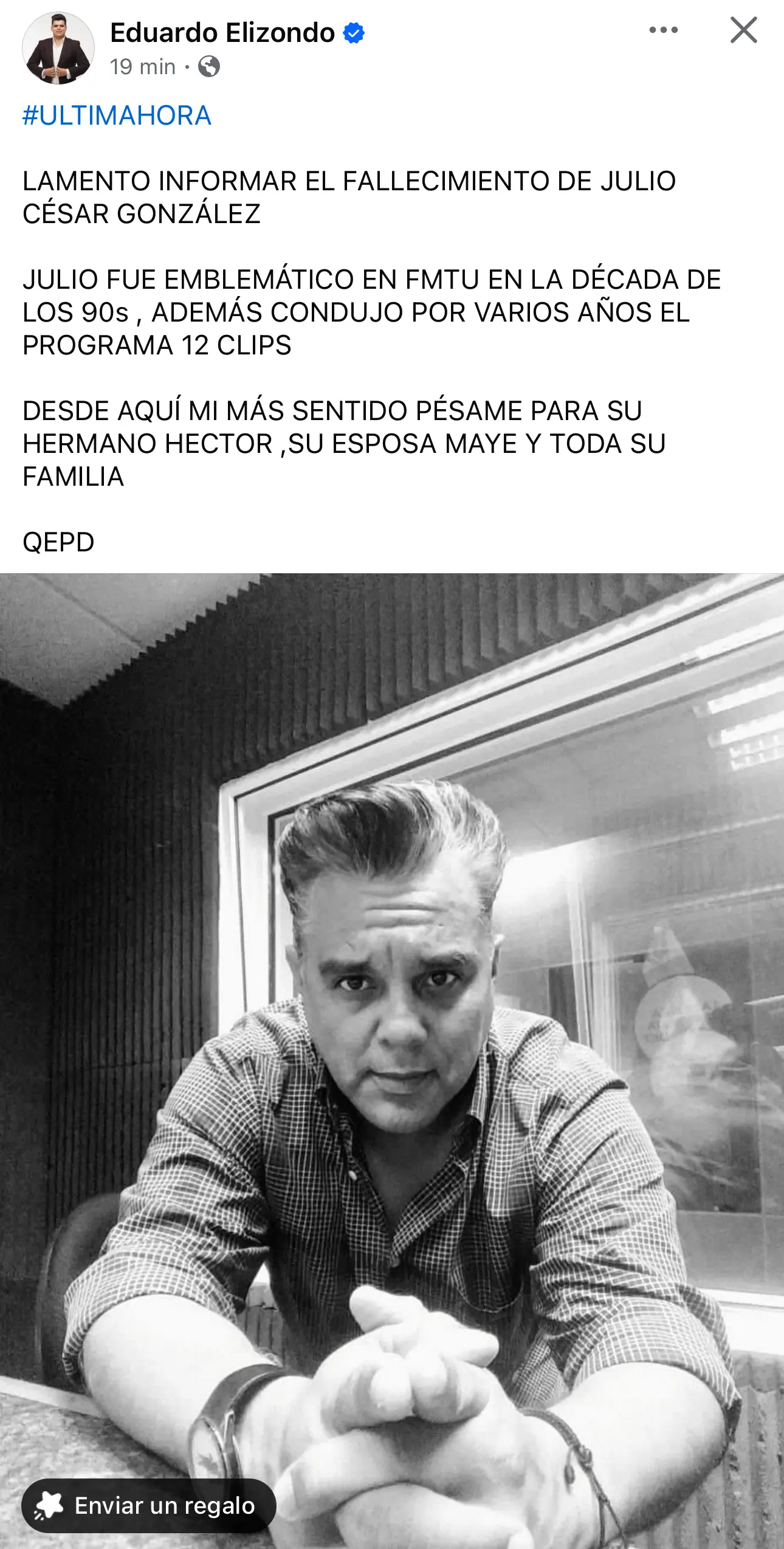Open the post's three-dot options menu
Screen dimensions: 784x1549
click(663, 30)
